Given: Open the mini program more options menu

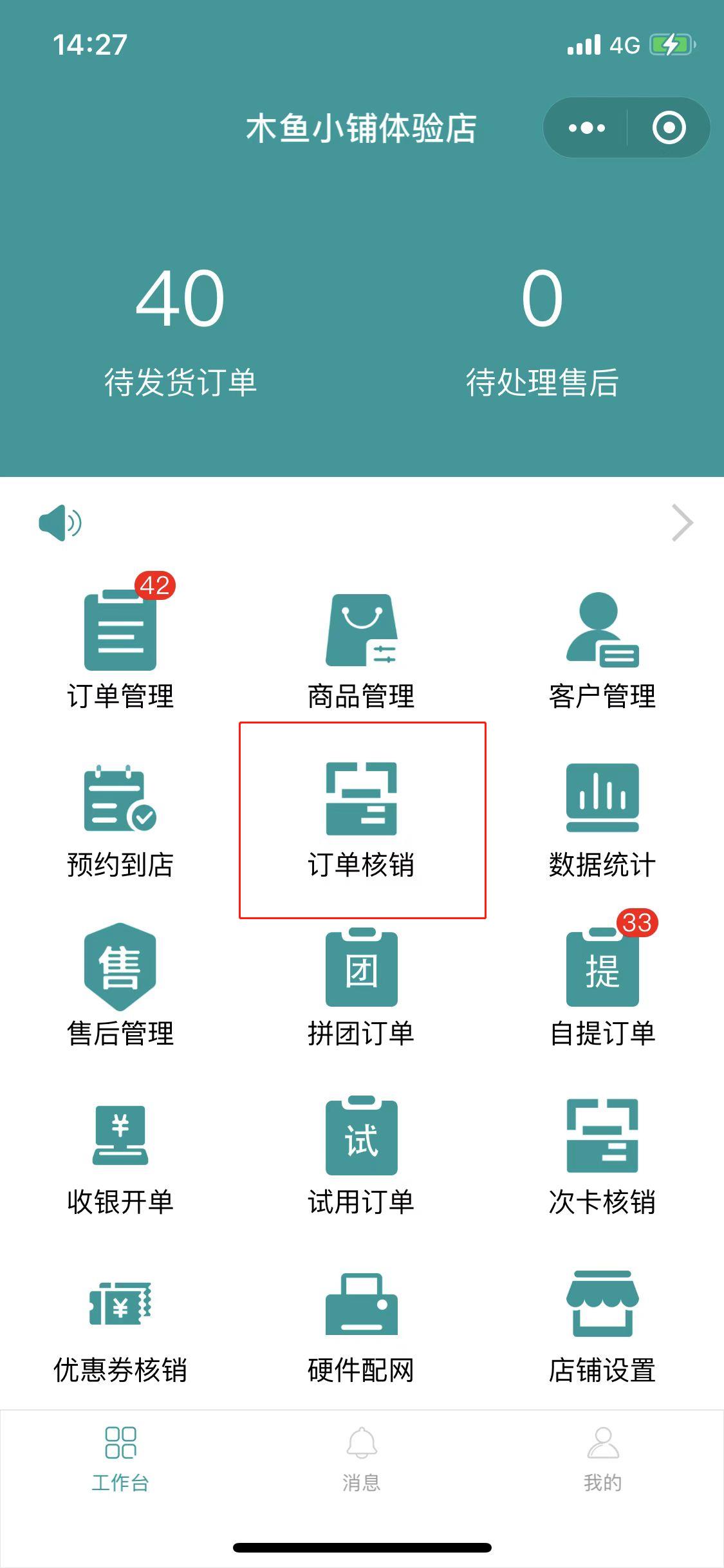Looking at the screenshot, I should point(586,128).
